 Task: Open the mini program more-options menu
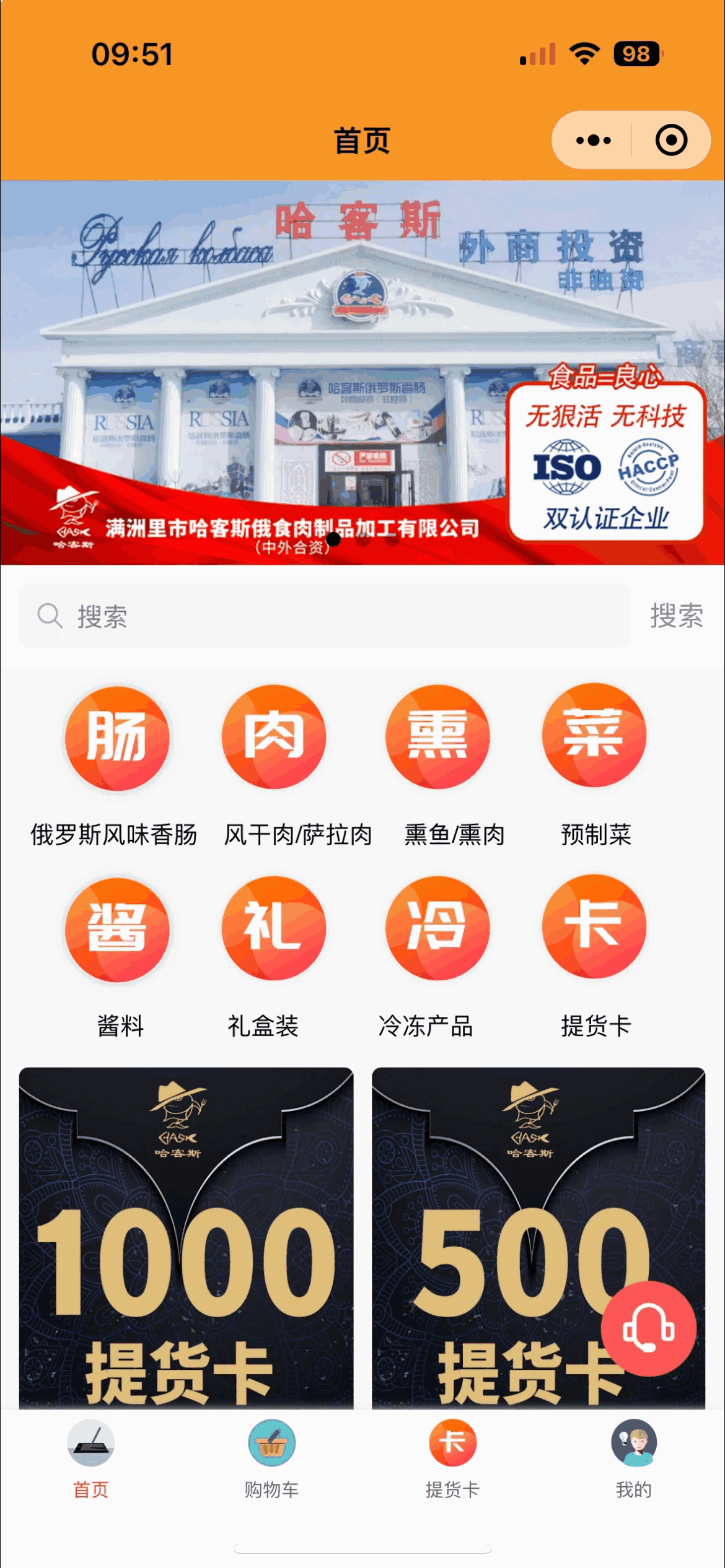593,141
